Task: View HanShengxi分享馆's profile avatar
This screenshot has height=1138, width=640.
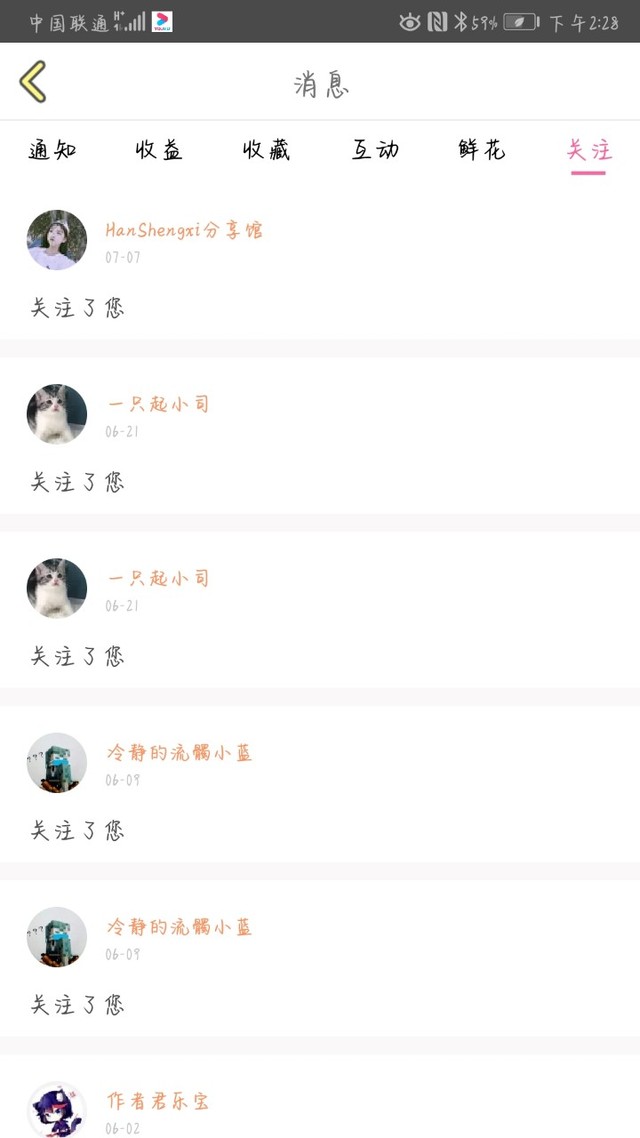Action: click(x=57, y=240)
